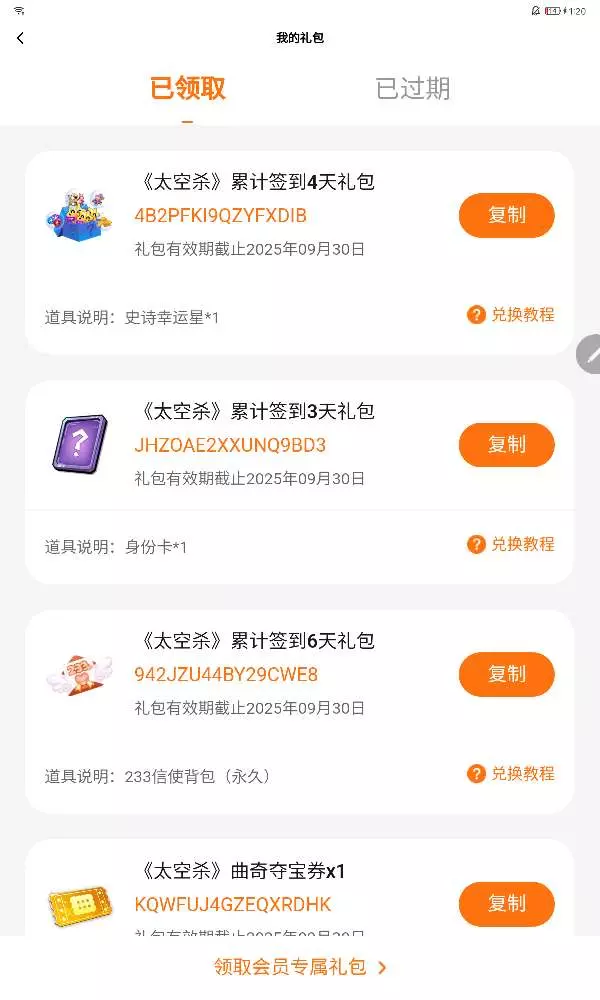
Task: Open 兑换教程 for 233信使背包 gift
Action: (x=511, y=774)
